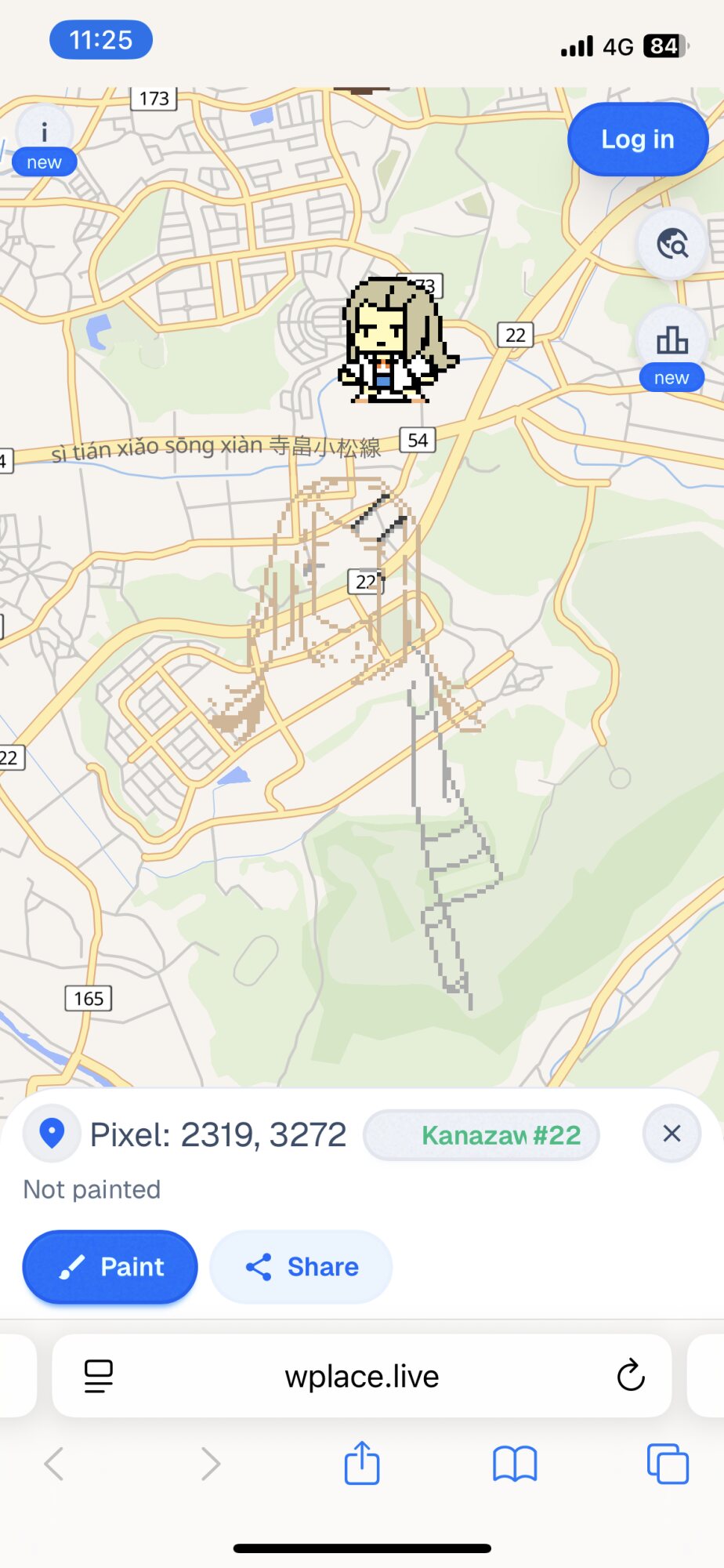Share this pixel location
Viewport: 724px width, 1568px height.
pos(301,1266)
